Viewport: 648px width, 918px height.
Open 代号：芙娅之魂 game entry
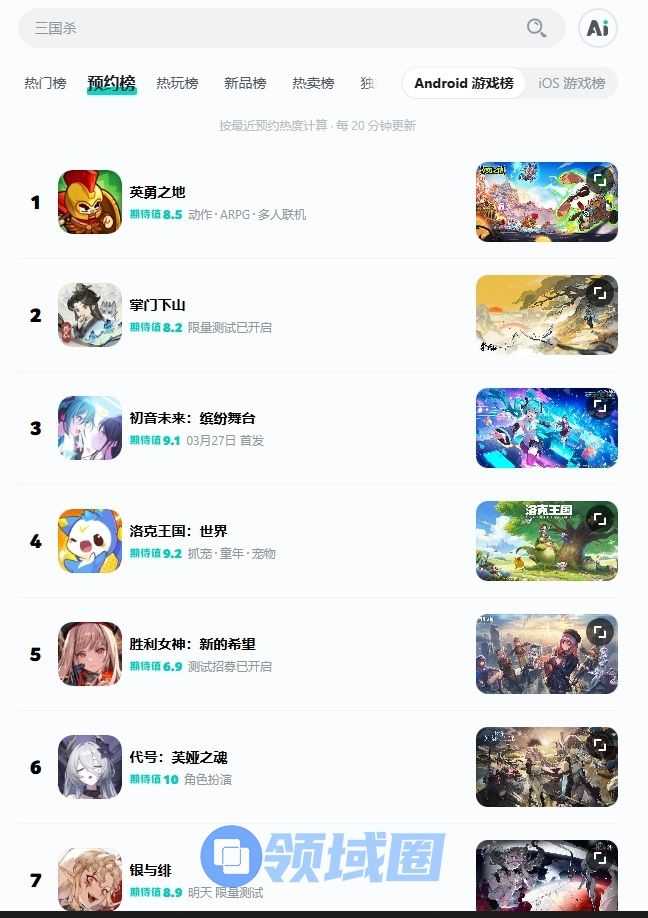178,757
